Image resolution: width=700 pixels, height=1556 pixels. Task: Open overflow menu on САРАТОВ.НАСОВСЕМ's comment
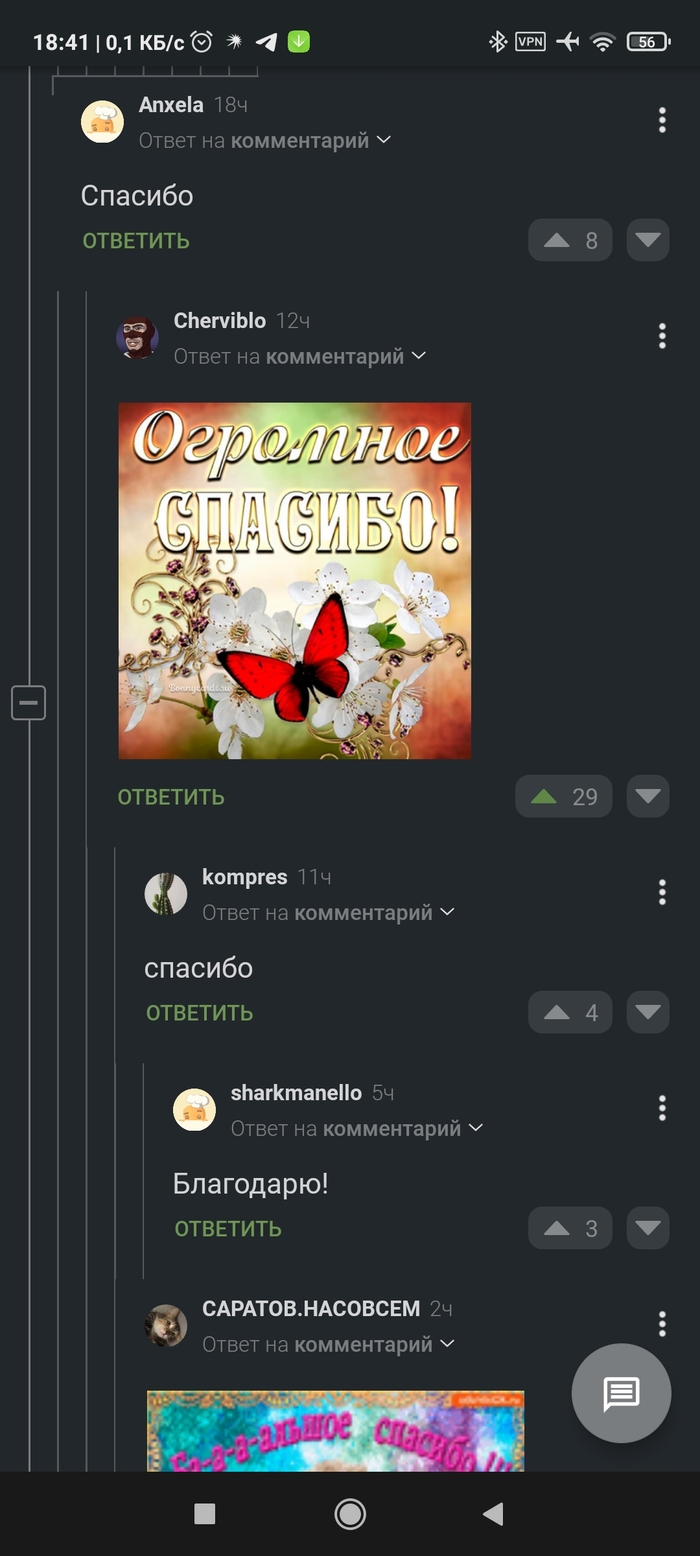(661, 1324)
